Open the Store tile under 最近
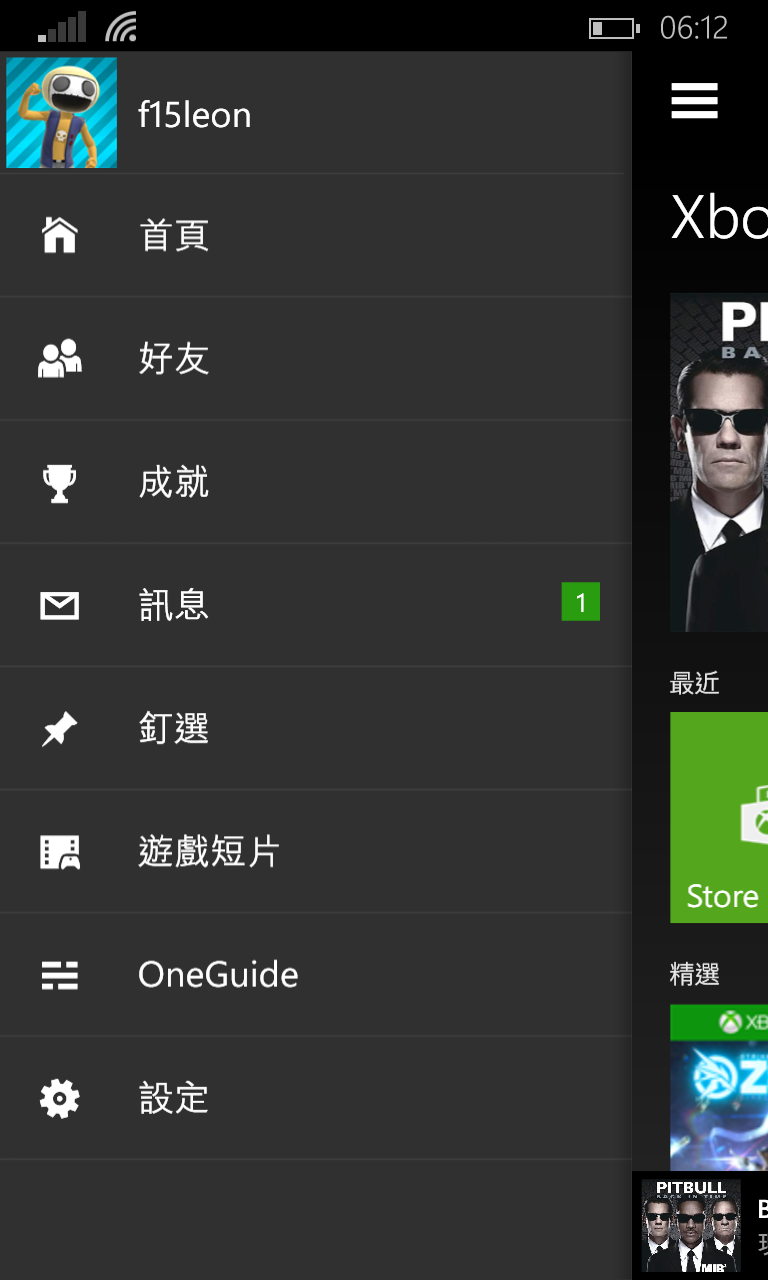768x1280 pixels. 719,817
